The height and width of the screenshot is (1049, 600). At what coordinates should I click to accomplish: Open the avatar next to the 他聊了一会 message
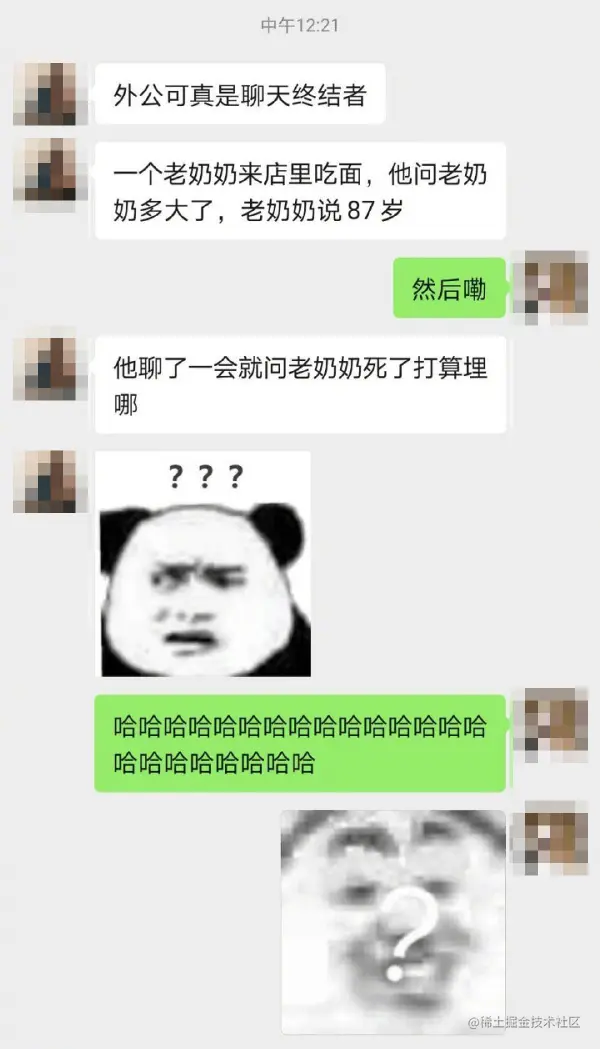pyautogui.click(x=44, y=369)
